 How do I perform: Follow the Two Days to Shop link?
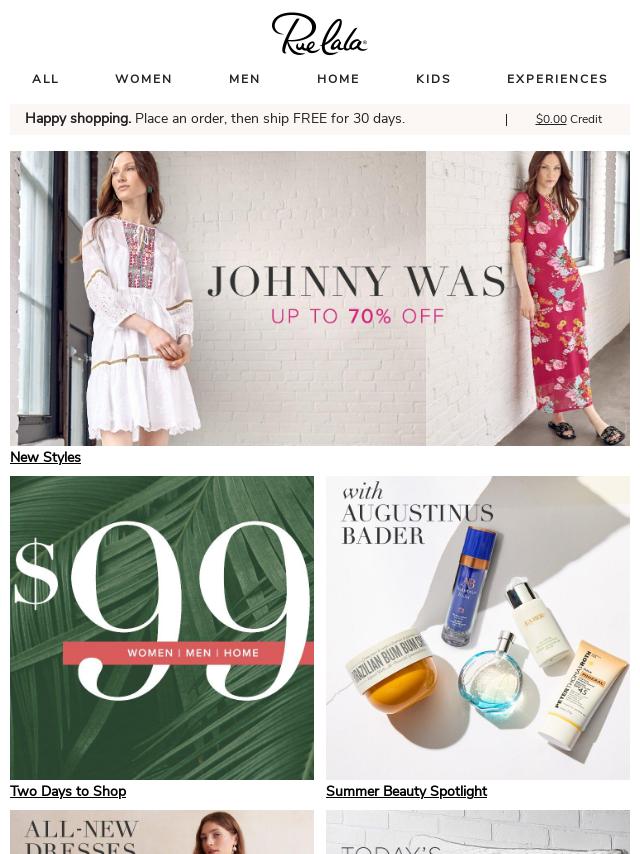68,791
